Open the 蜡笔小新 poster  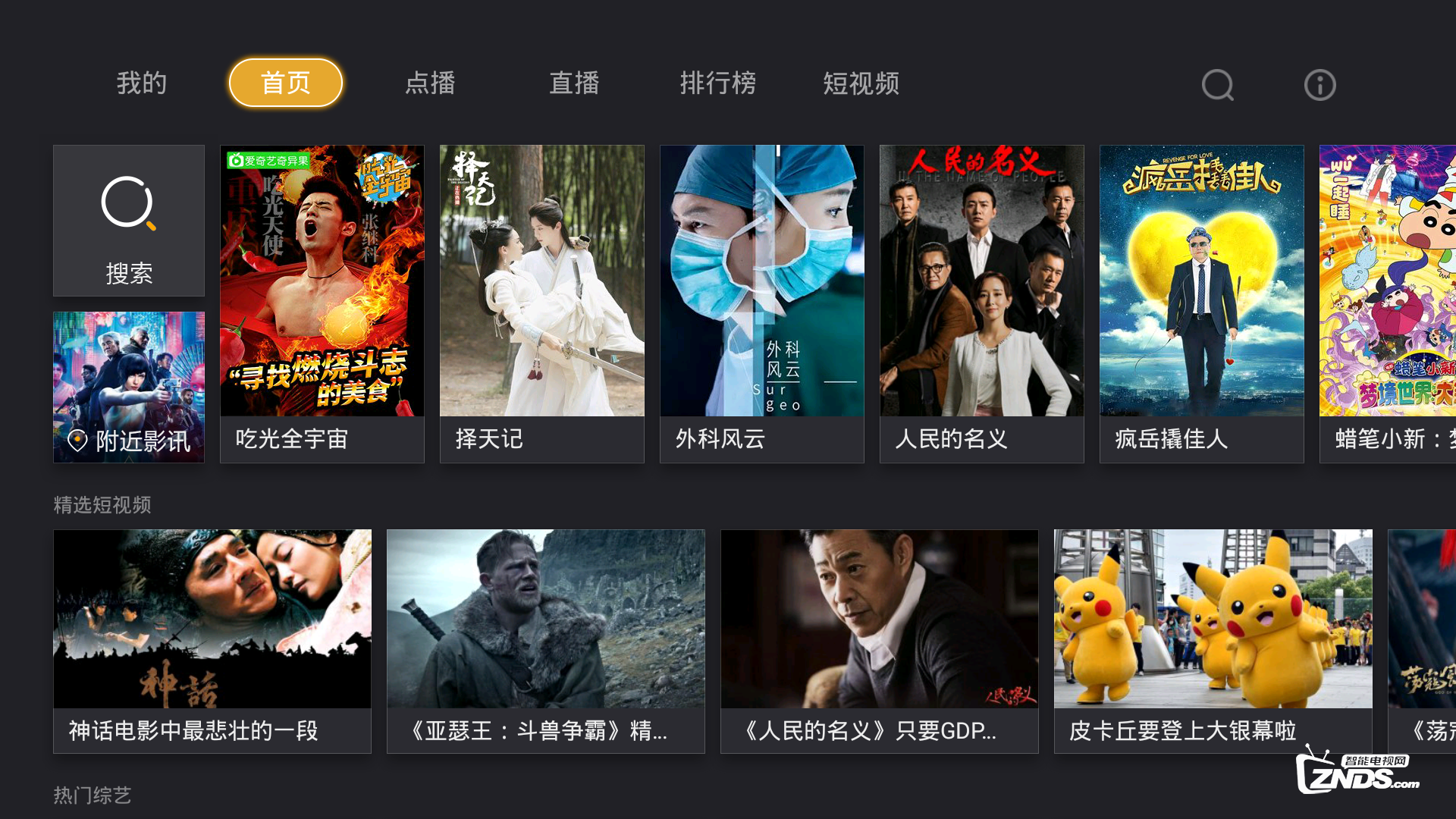point(1388,303)
